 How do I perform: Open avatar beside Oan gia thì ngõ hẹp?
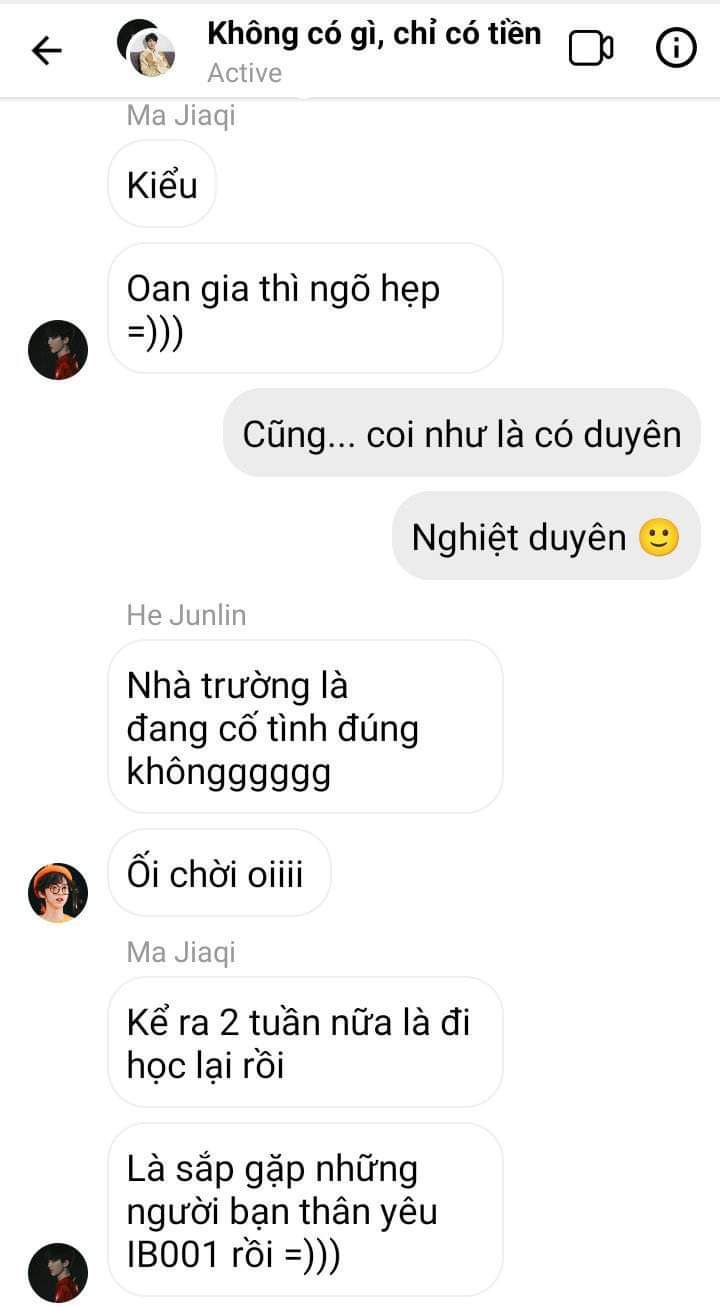pyautogui.click(x=58, y=350)
